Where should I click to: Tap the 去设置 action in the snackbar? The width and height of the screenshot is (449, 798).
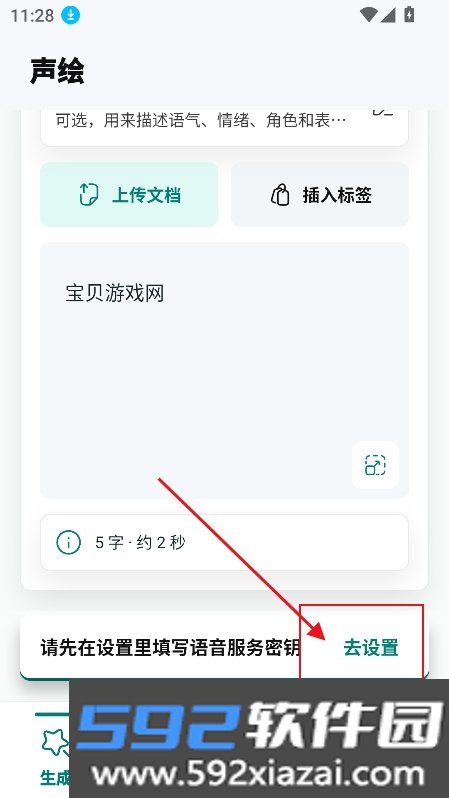coord(371,648)
